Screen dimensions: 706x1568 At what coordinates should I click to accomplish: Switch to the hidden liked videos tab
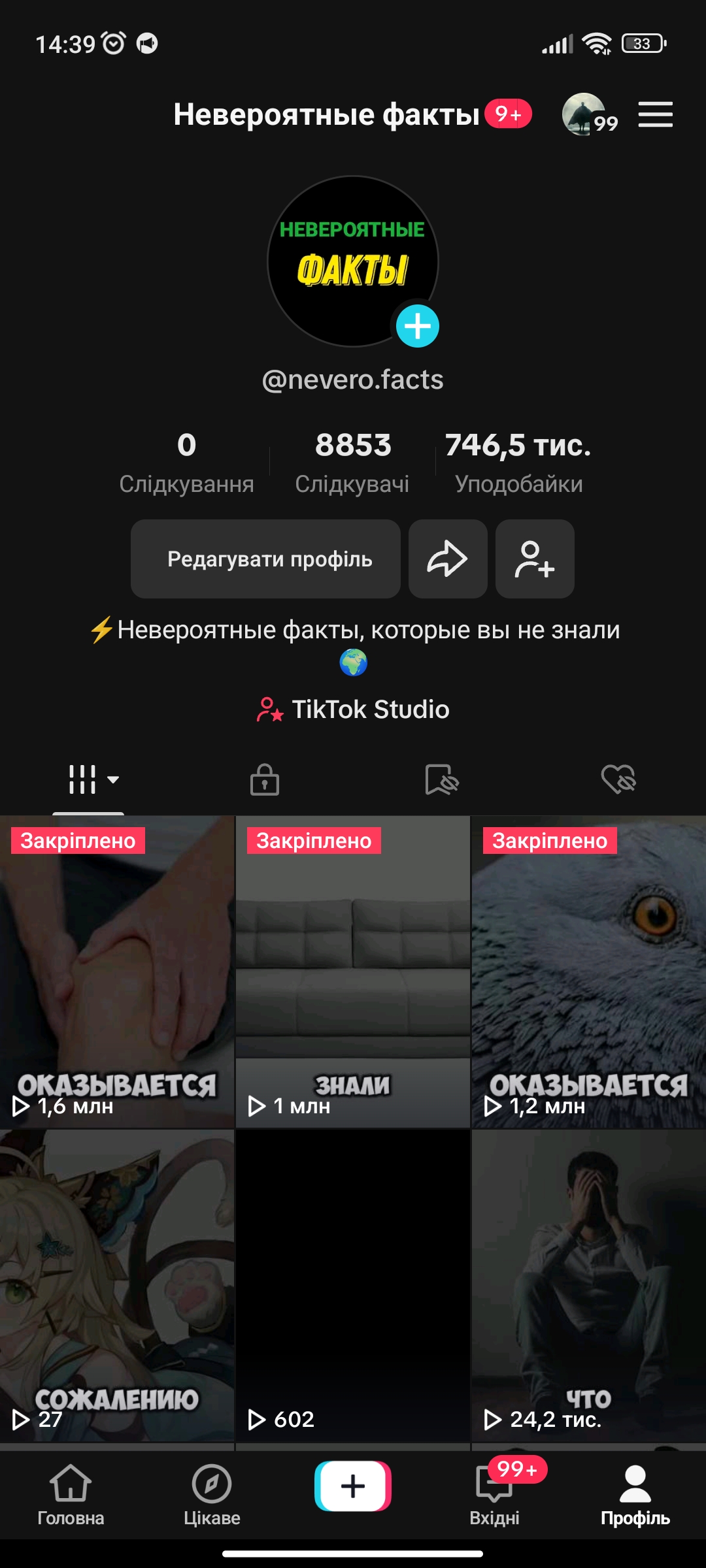(618, 779)
